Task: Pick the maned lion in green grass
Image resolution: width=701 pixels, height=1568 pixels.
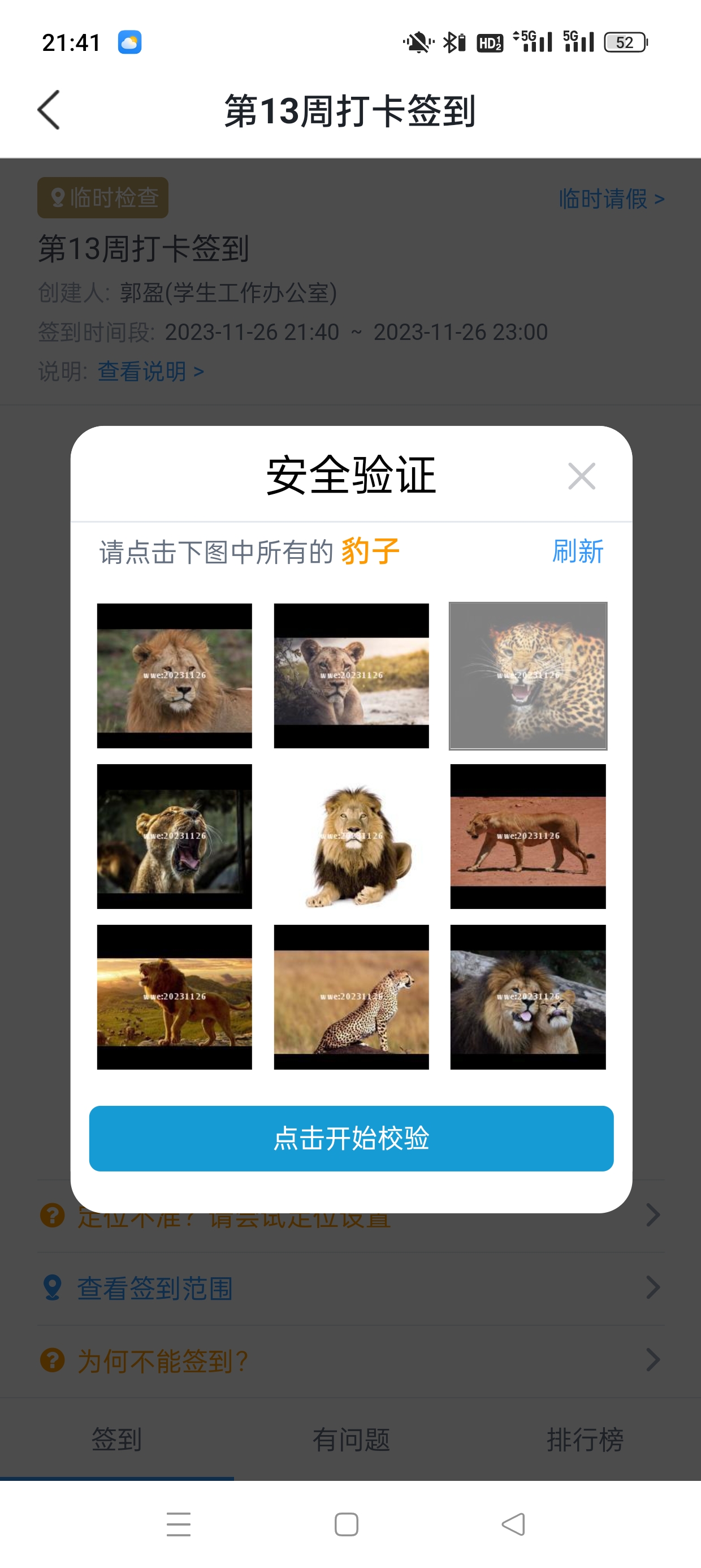Action: tap(175, 675)
